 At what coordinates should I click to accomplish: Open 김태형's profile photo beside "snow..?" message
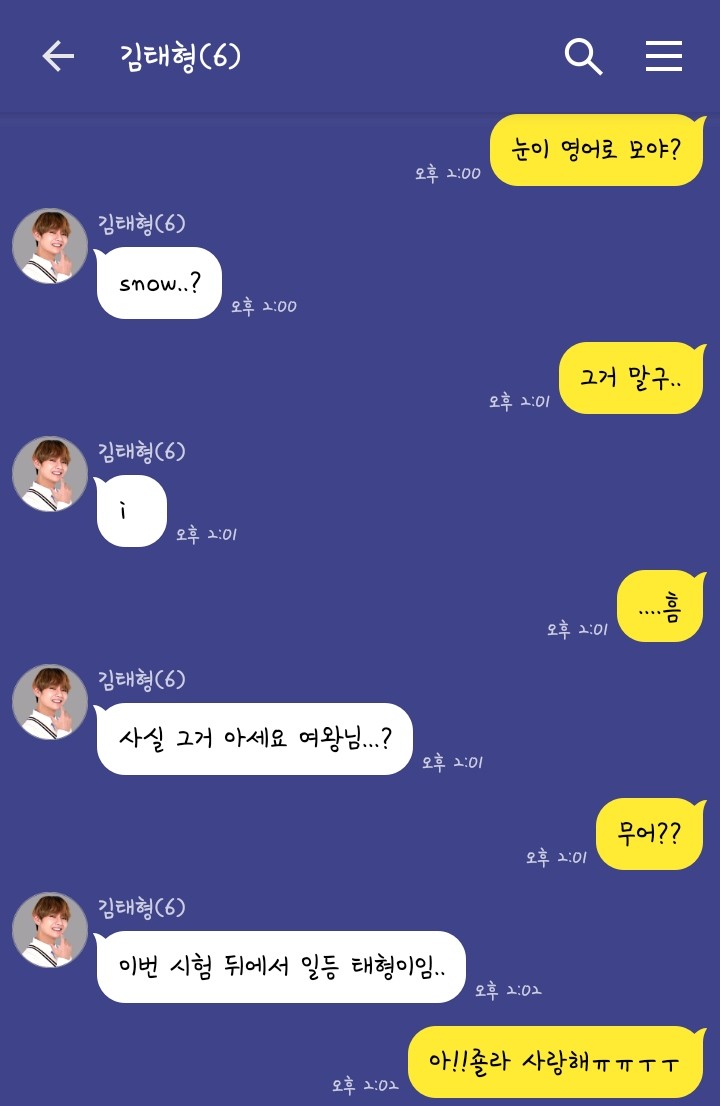coord(50,246)
